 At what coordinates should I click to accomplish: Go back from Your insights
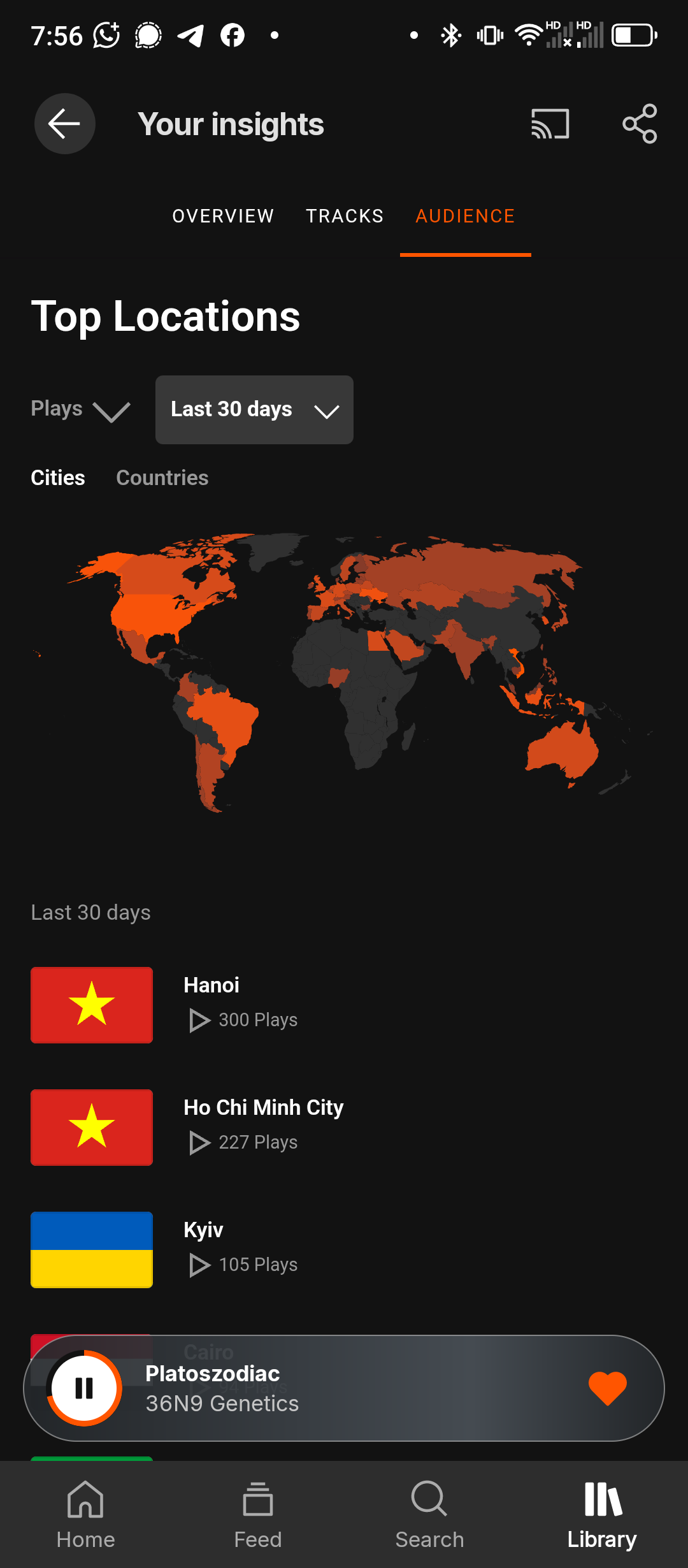65,124
